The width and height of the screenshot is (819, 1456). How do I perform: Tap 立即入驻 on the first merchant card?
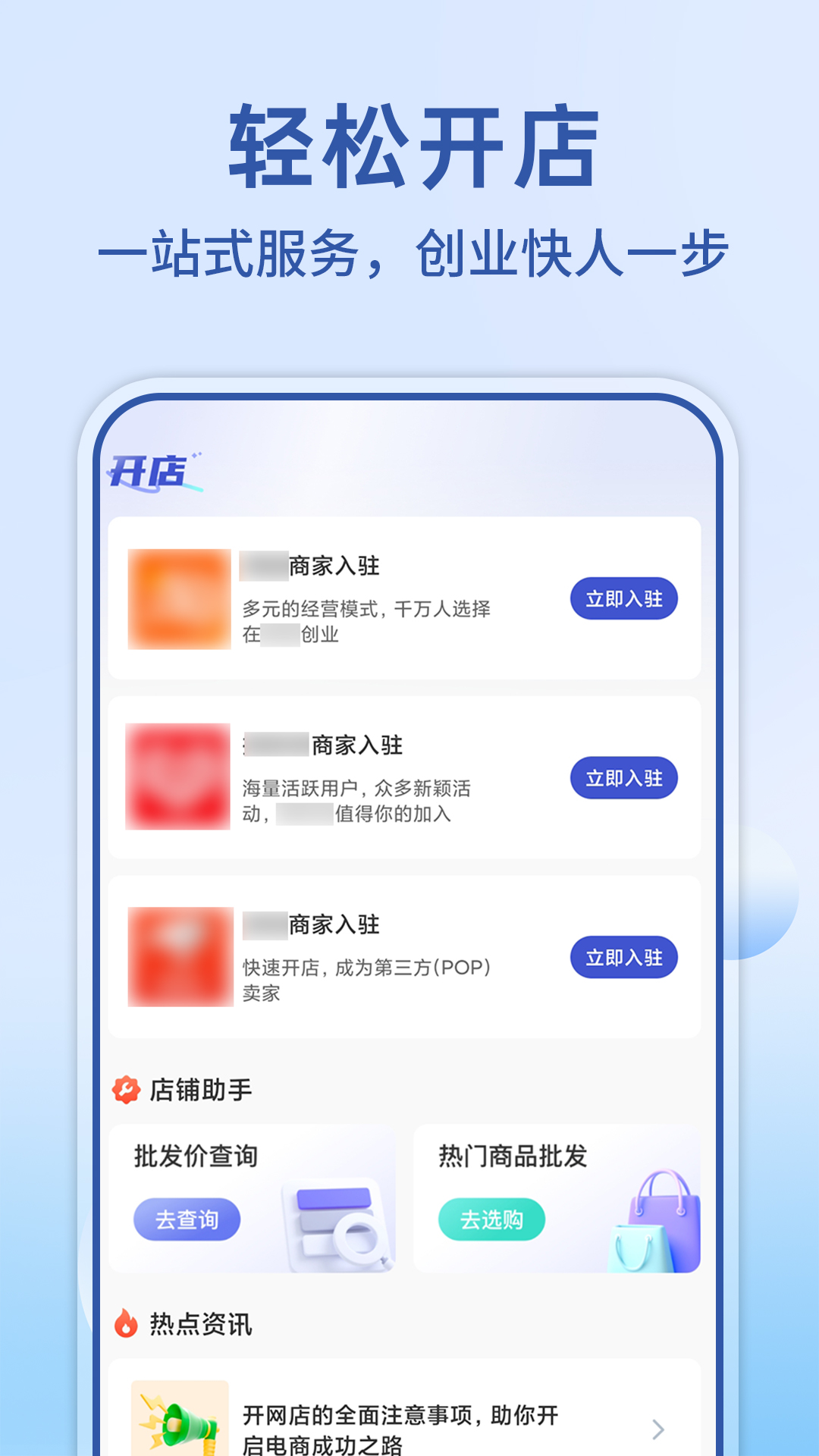(x=623, y=598)
